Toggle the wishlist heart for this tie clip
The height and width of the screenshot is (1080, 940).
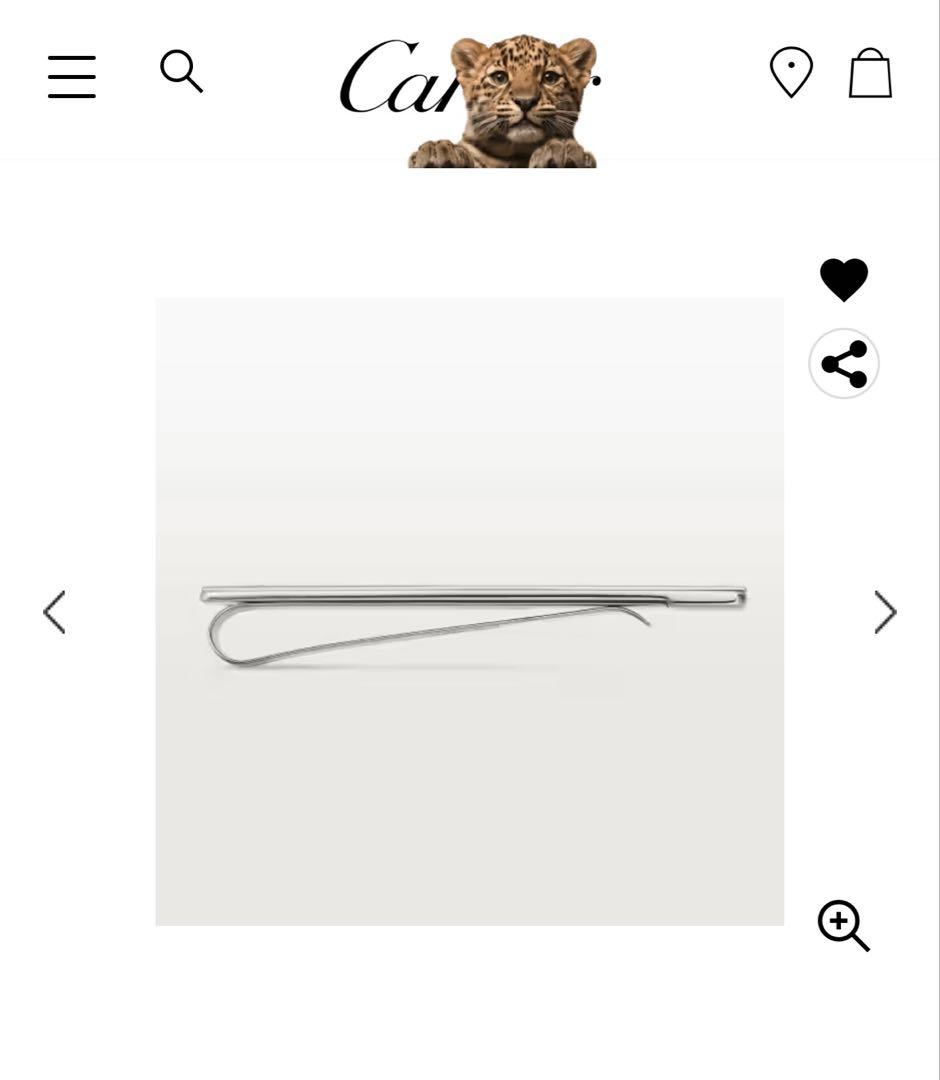point(844,280)
